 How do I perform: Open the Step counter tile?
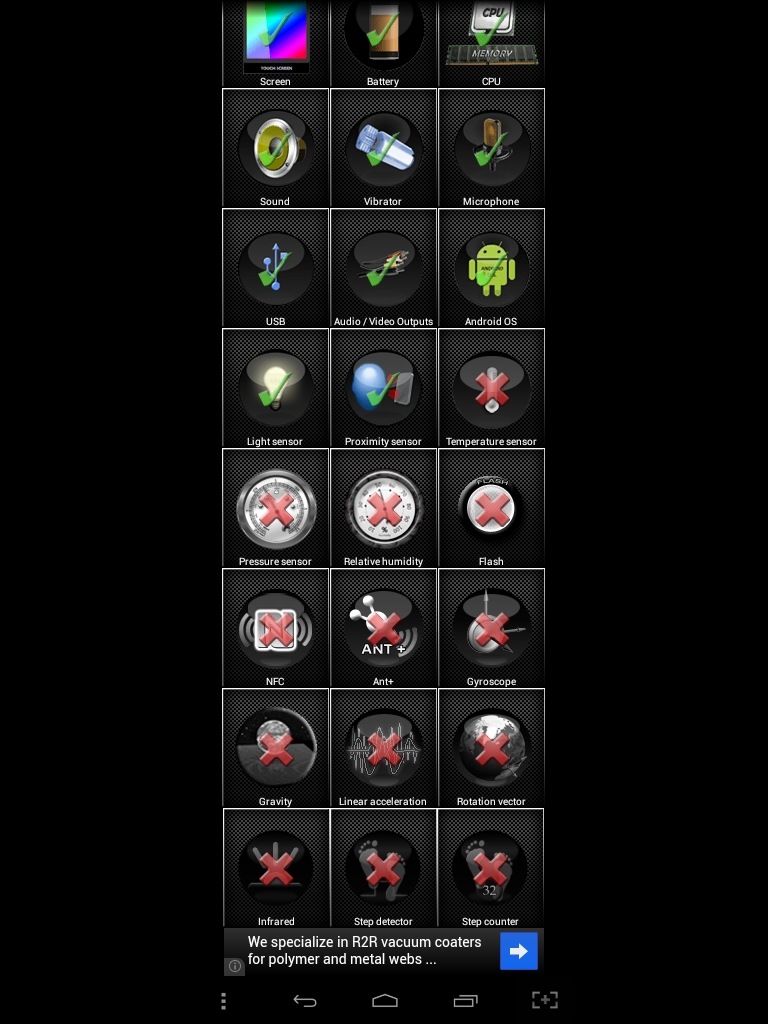tap(491, 868)
